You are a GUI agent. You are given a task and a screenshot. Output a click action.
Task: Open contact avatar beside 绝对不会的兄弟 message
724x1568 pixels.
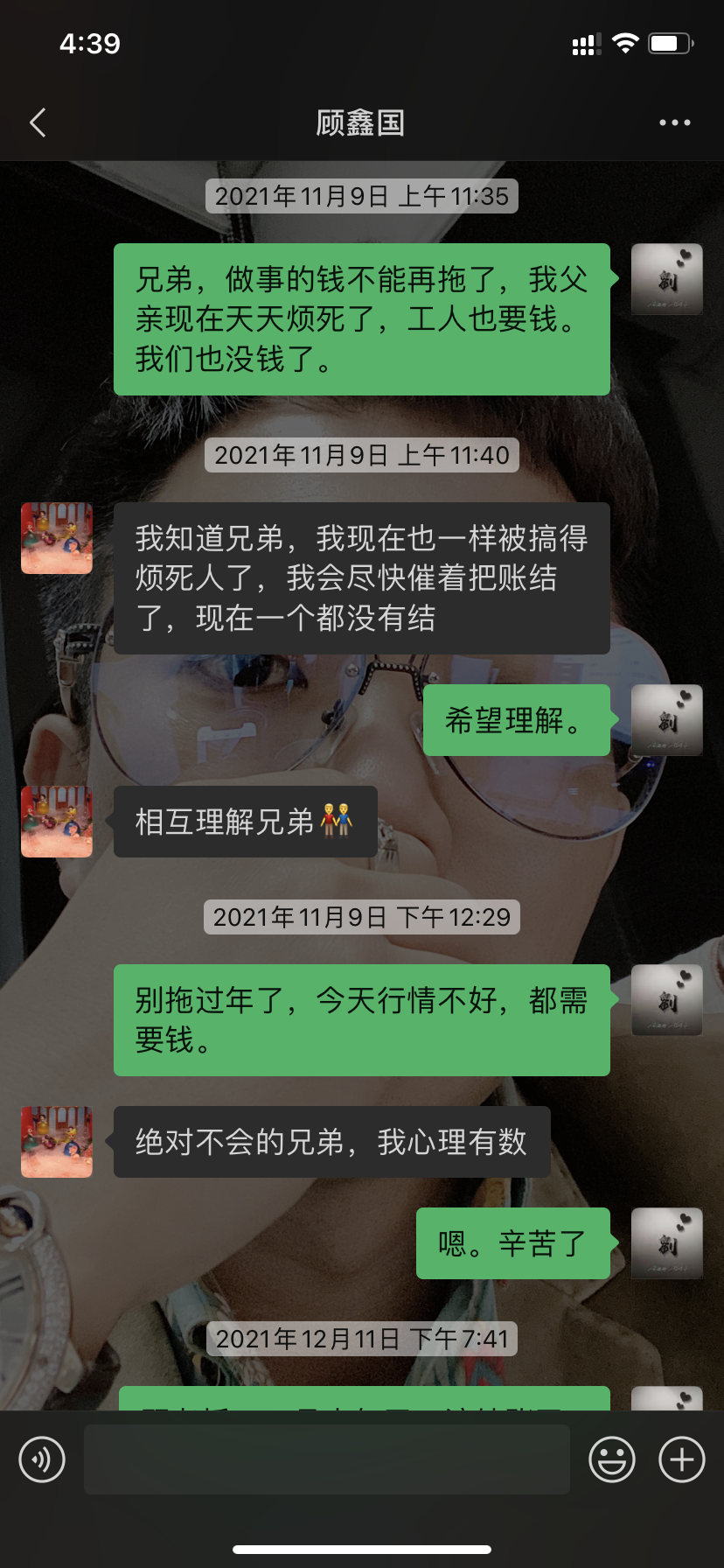click(57, 1142)
